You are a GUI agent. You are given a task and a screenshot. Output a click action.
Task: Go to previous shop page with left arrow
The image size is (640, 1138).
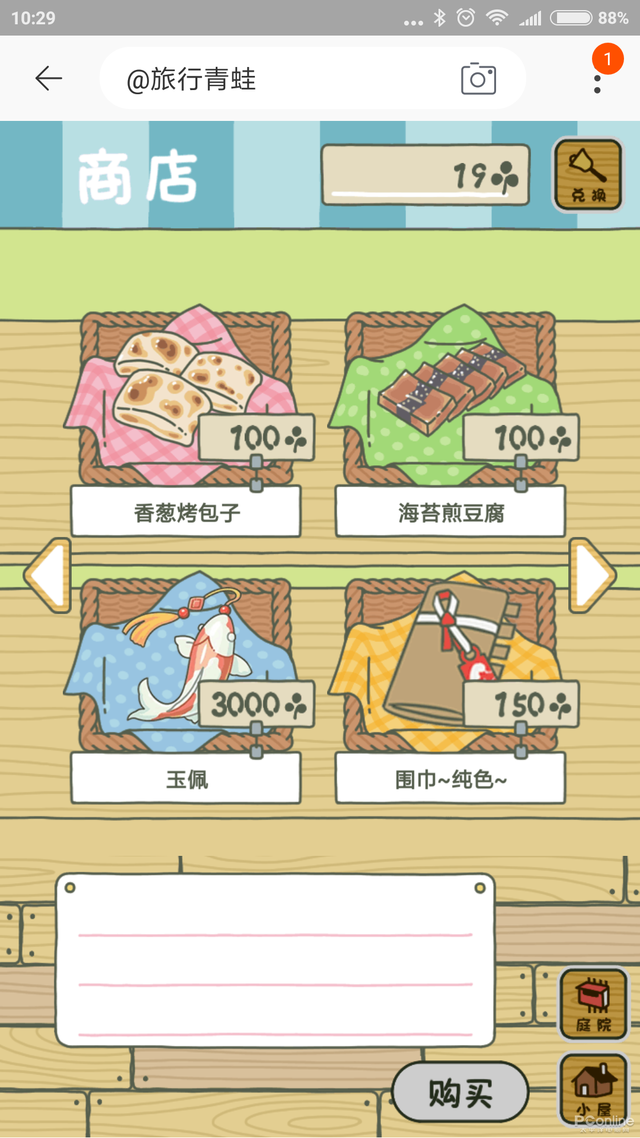click(46, 575)
